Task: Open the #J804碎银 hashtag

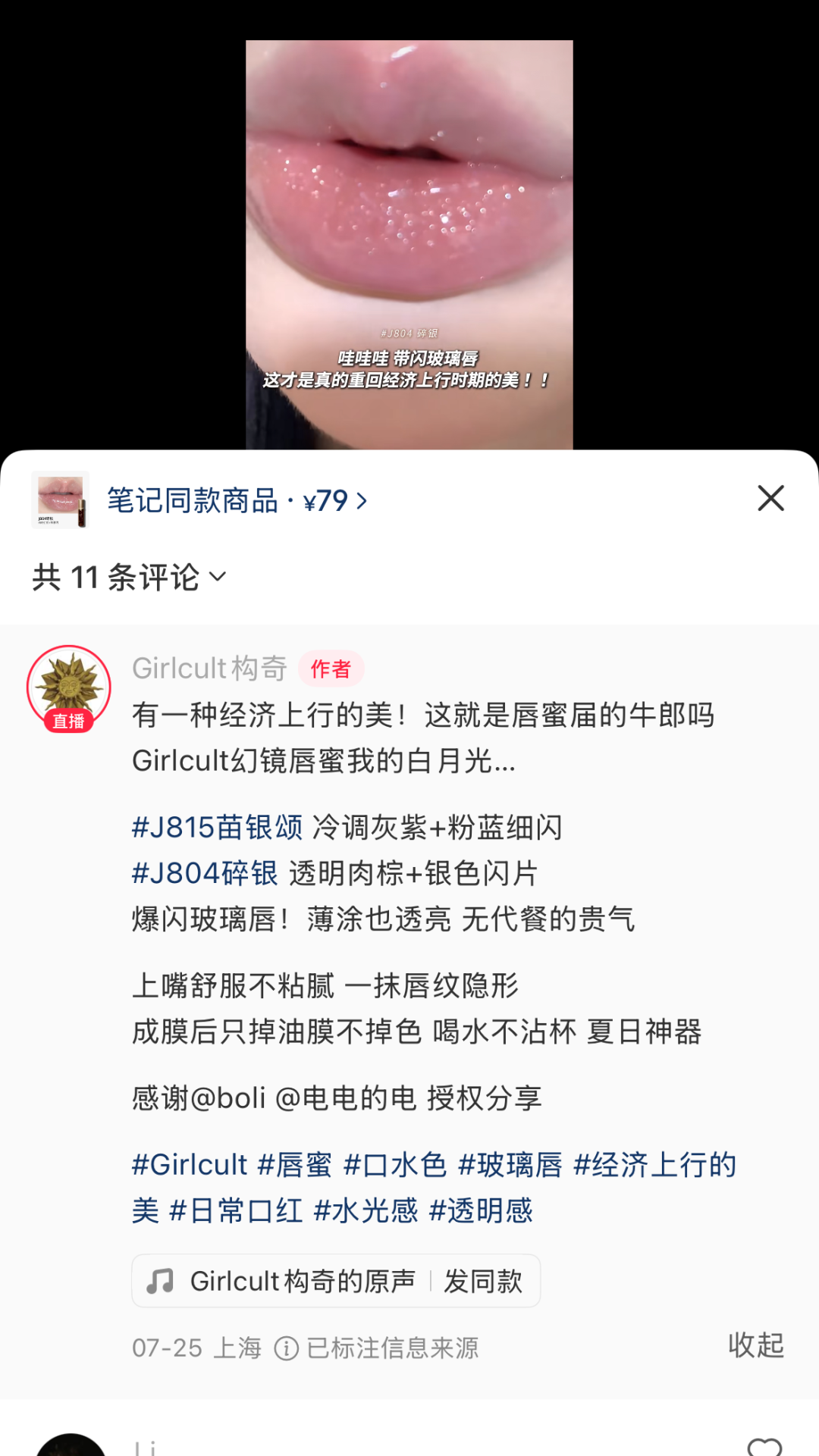Action: (x=205, y=874)
